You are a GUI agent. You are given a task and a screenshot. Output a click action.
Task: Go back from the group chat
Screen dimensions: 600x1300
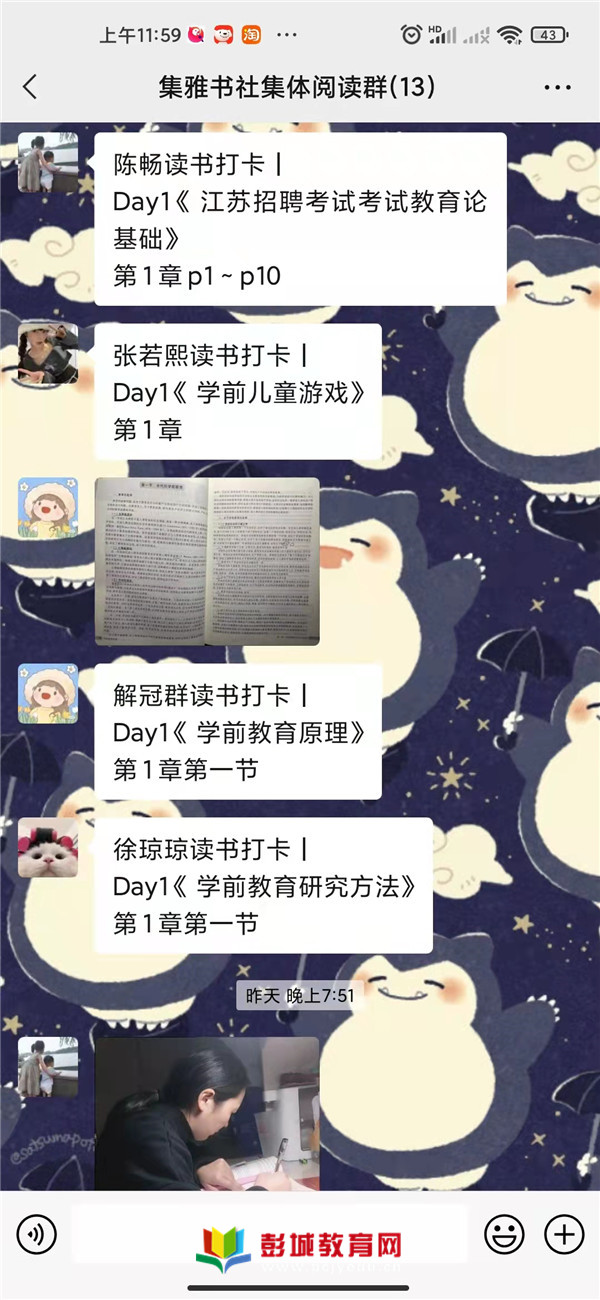pos(30,87)
